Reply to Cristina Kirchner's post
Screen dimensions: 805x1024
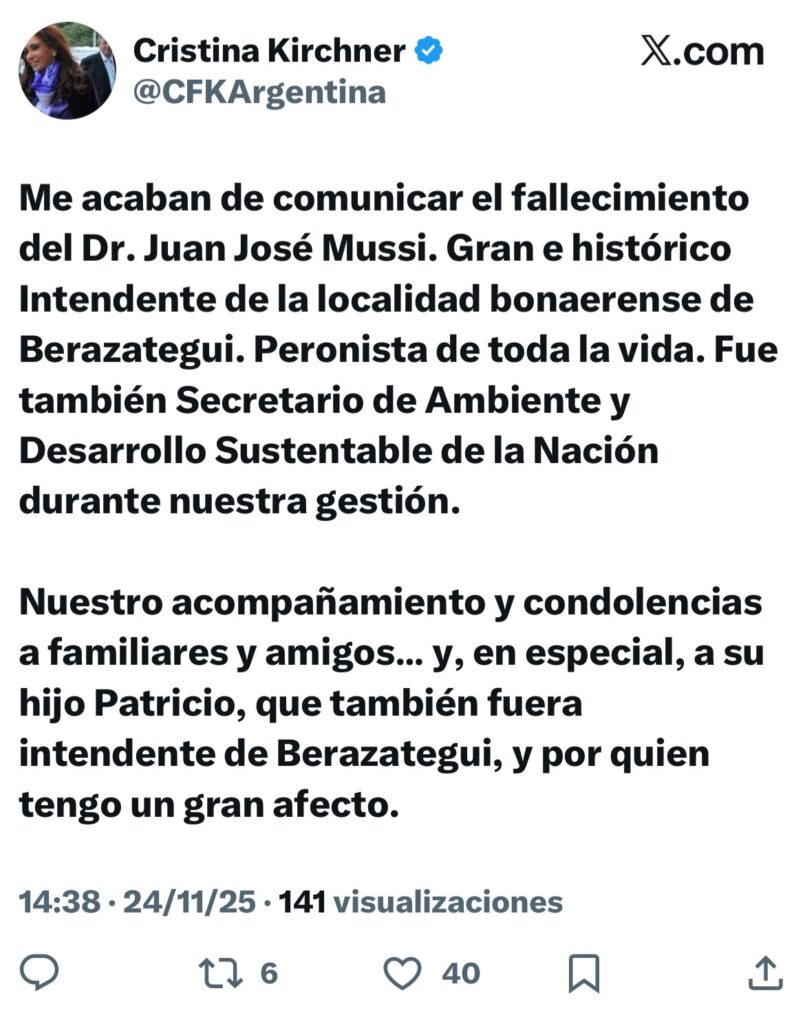pyautogui.click(x=40, y=971)
